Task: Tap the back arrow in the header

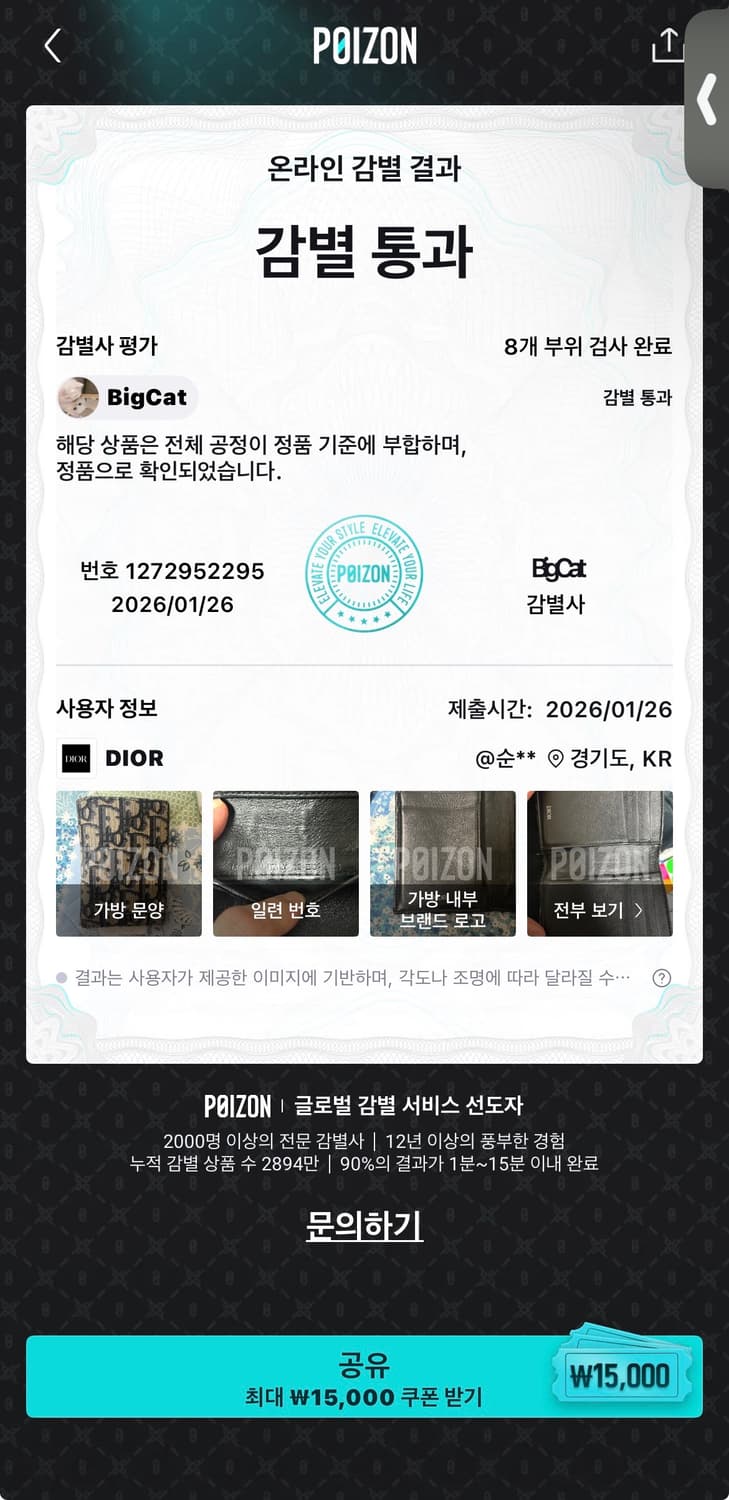Action: click(52, 45)
